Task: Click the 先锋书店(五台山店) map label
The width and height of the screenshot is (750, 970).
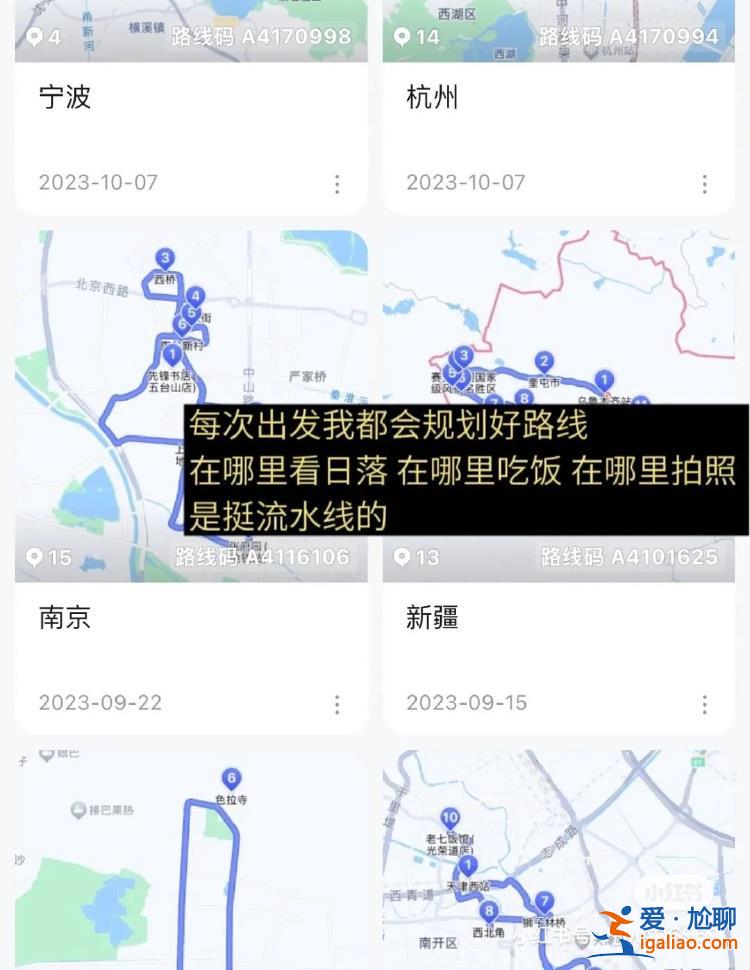Action: pyautogui.click(x=173, y=383)
